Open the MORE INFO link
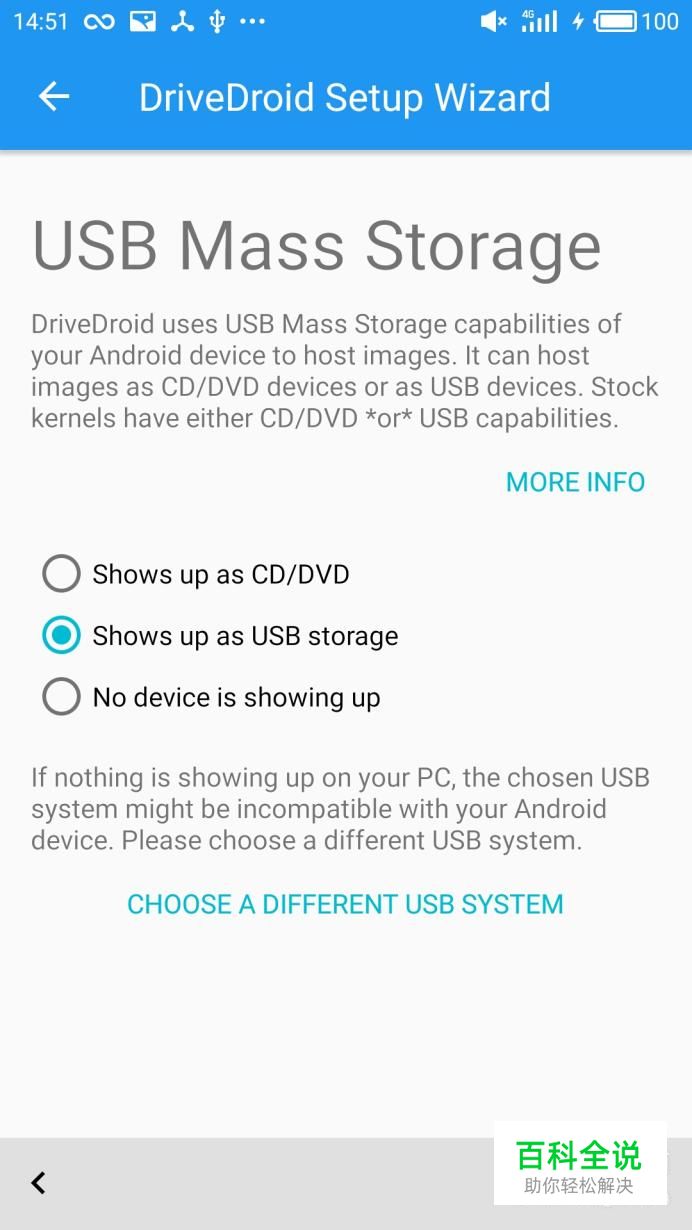Screen dimensions: 692x1230 tap(575, 482)
